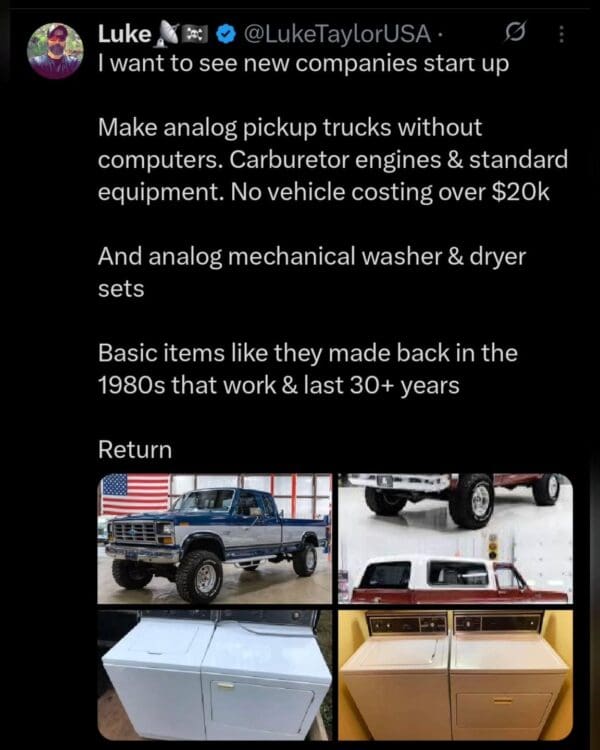
Task: Open the @LukeTaylorUSA profile handle
Action: click(x=337, y=35)
